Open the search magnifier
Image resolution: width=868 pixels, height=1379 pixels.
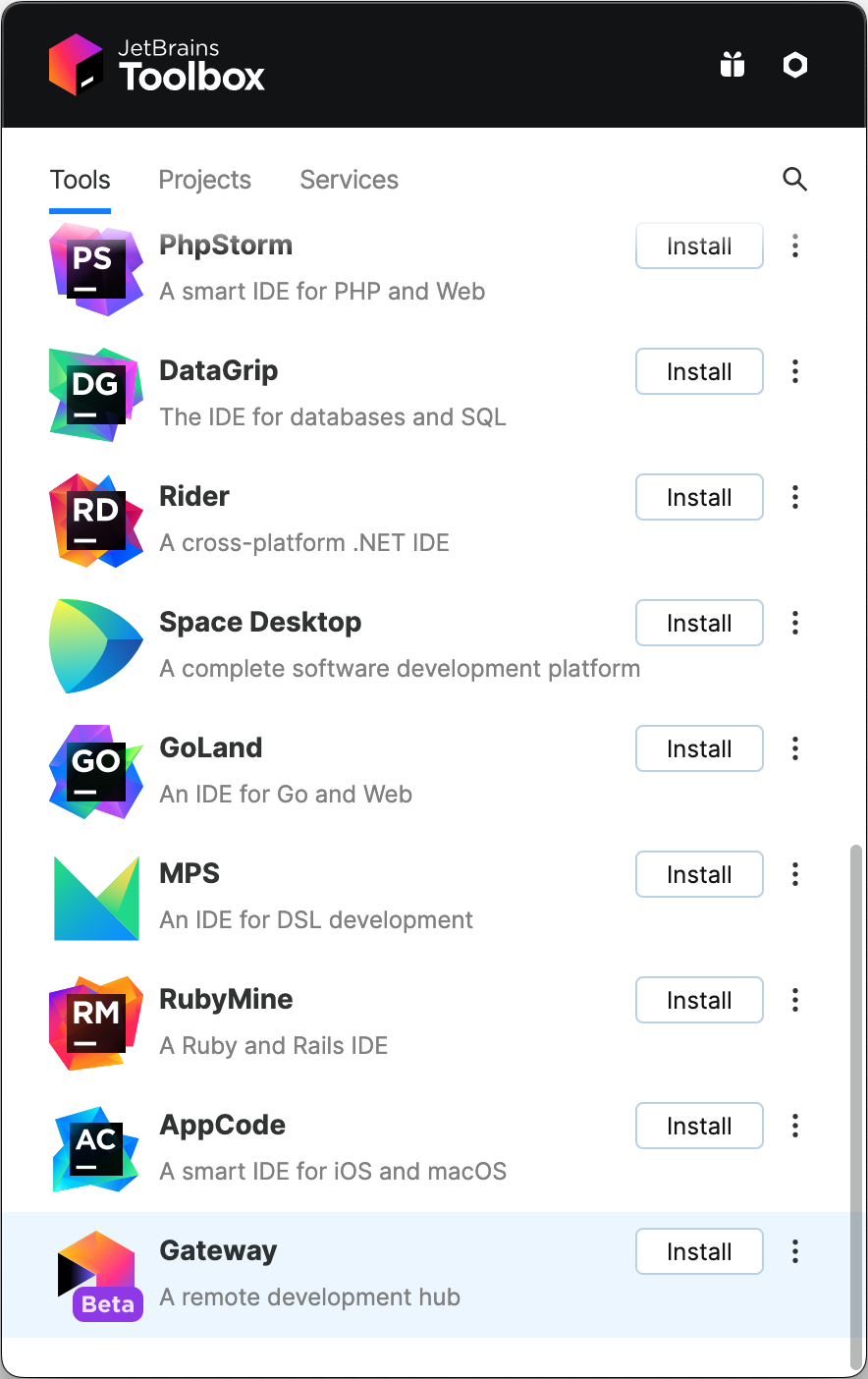794,180
